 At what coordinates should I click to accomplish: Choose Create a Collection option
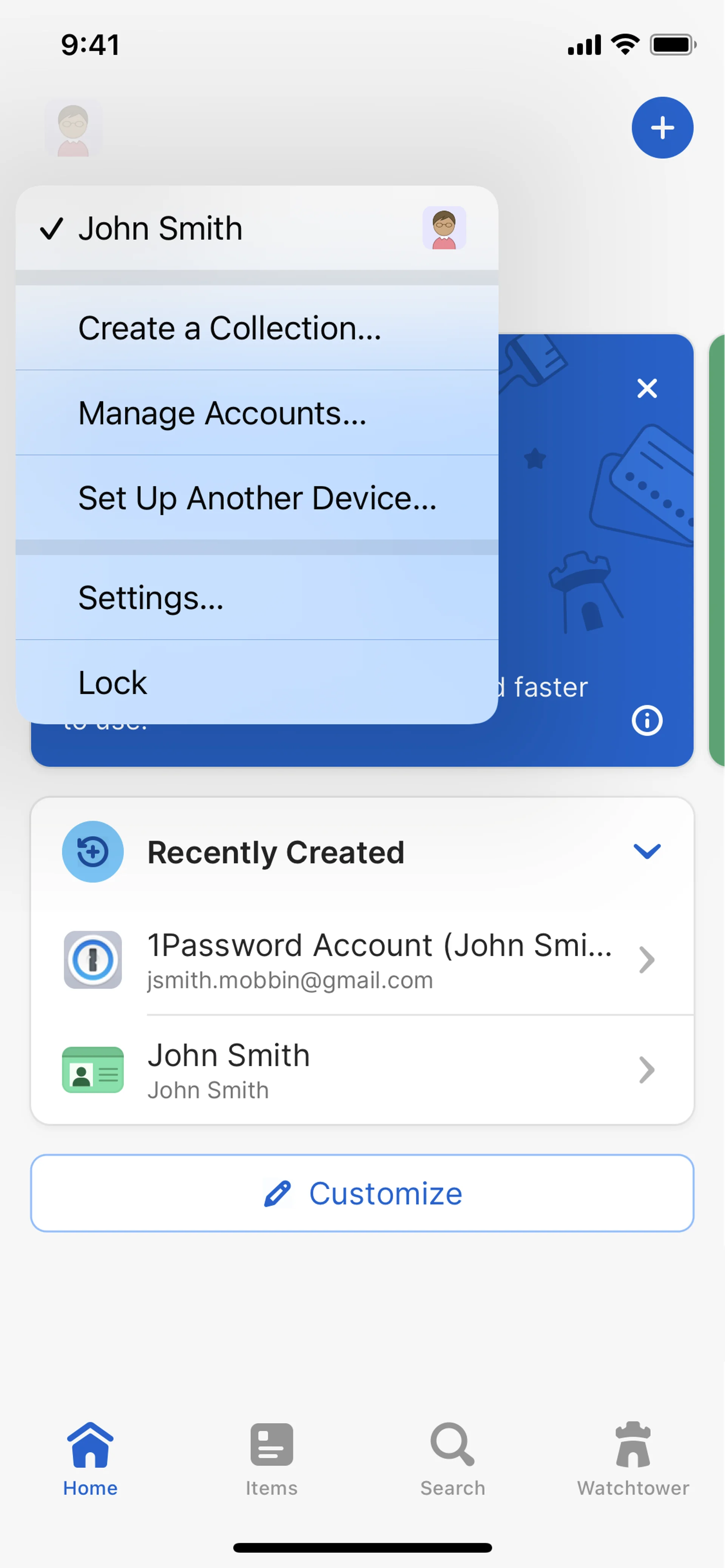point(256,329)
